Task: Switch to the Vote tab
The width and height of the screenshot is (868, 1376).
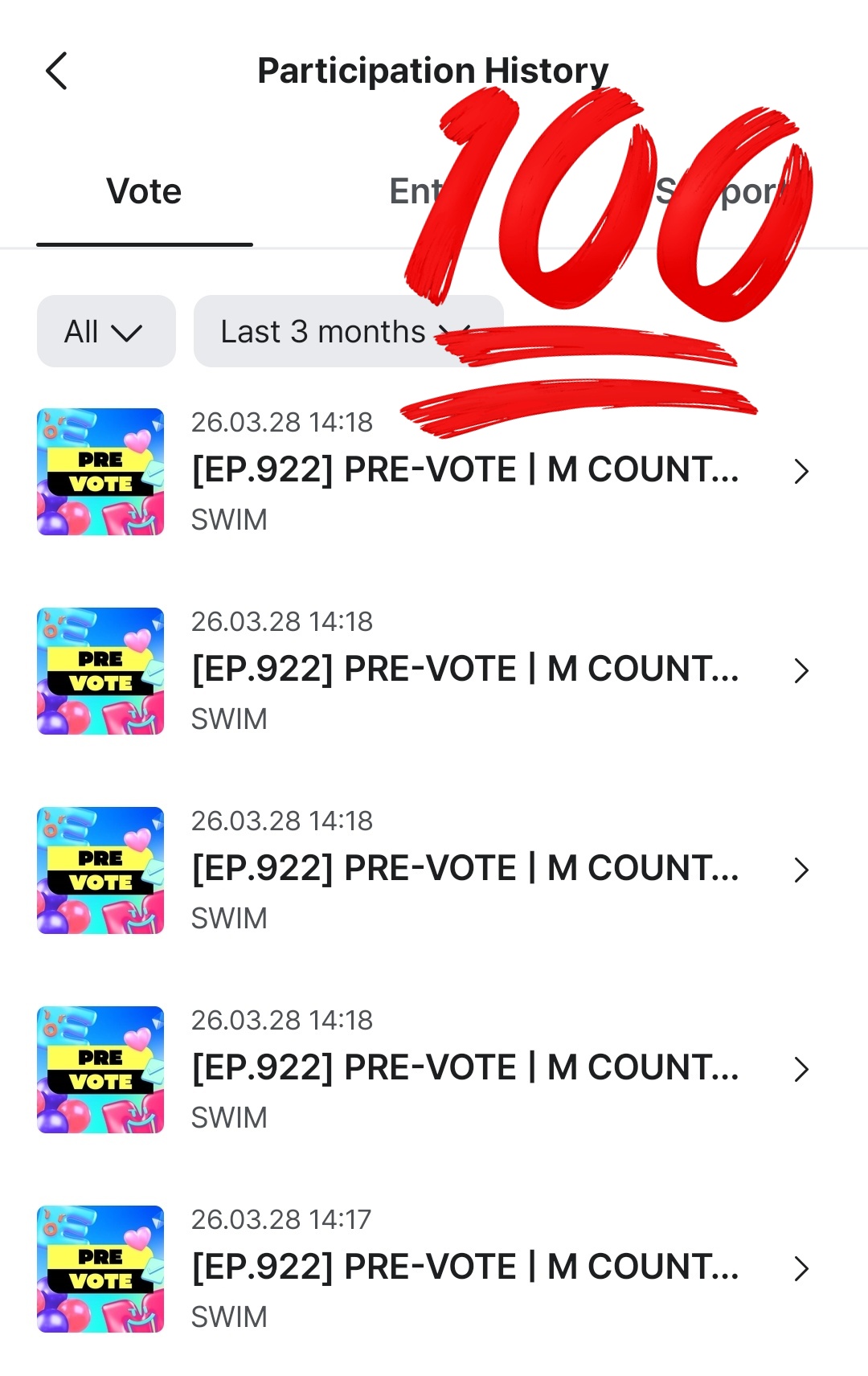Action: tap(144, 192)
